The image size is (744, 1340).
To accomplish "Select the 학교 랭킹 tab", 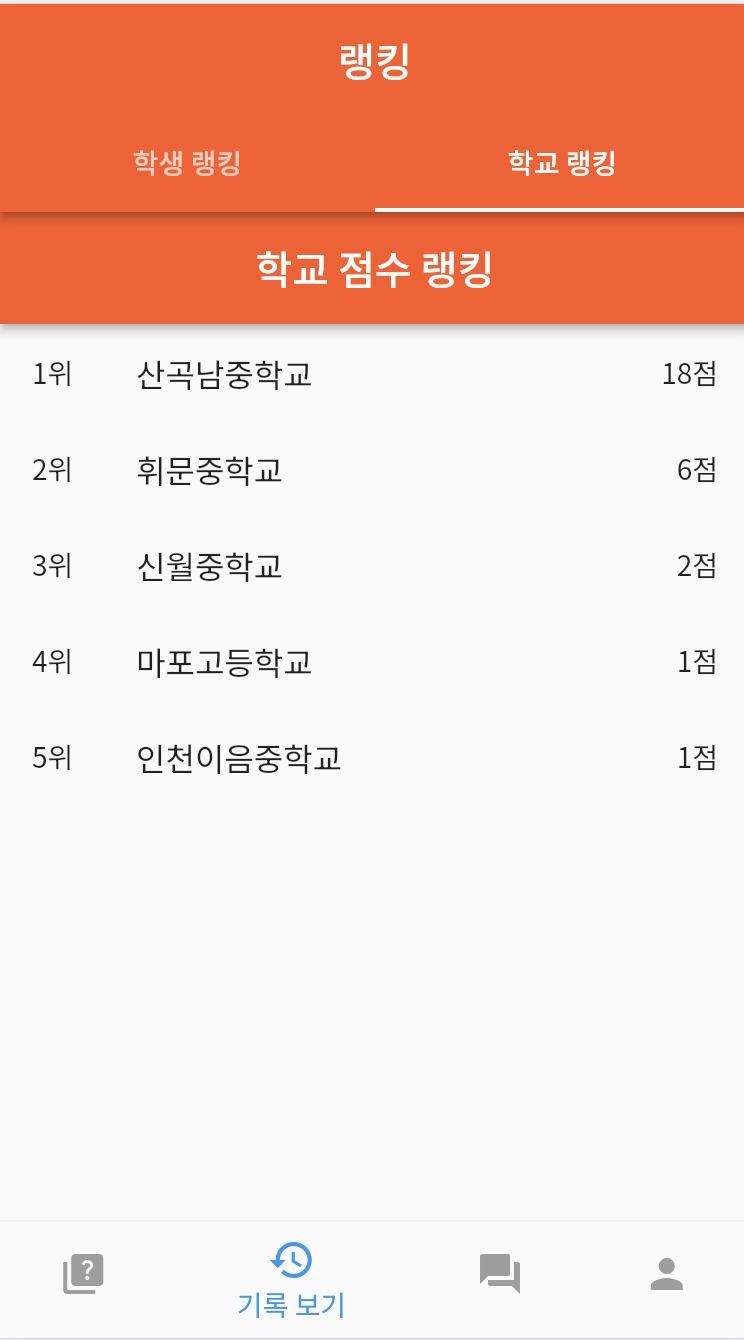I will (x=560, y=163).
